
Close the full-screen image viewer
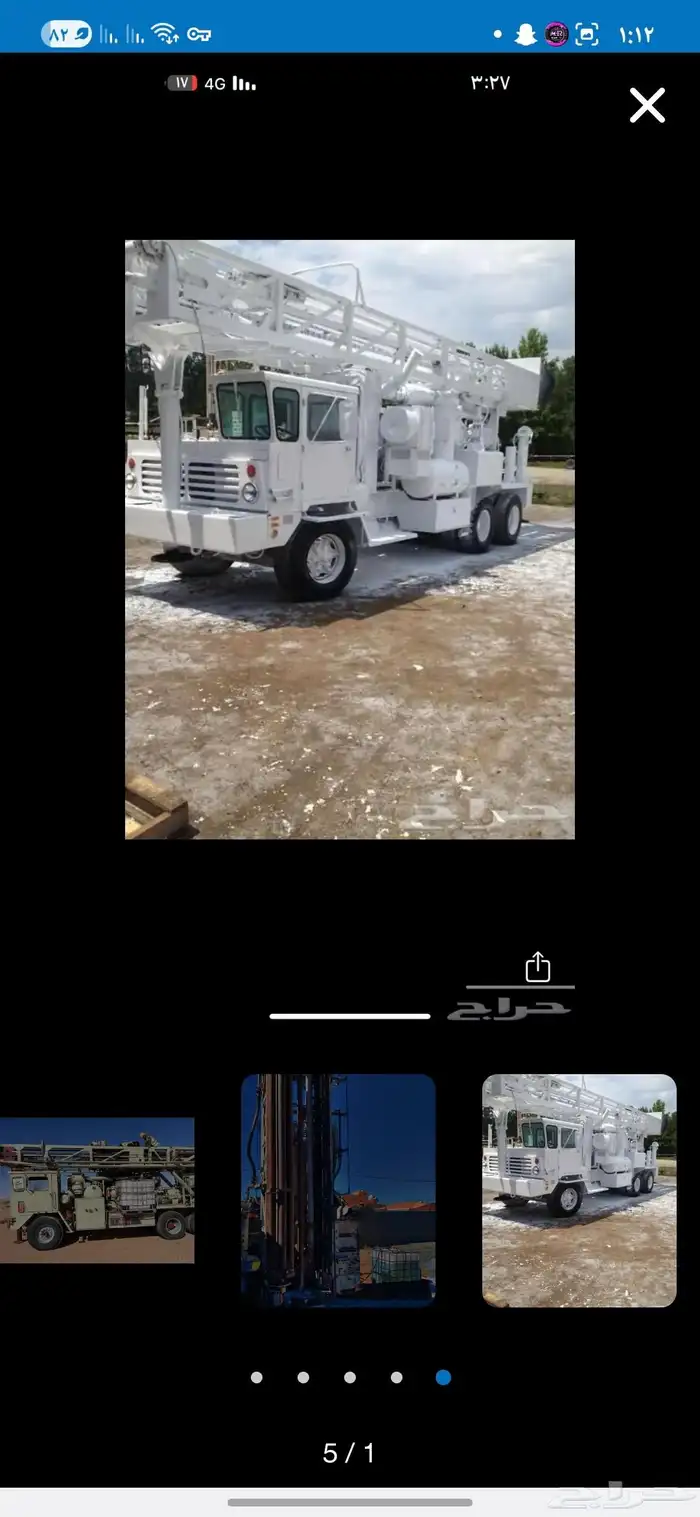[647, 105]
